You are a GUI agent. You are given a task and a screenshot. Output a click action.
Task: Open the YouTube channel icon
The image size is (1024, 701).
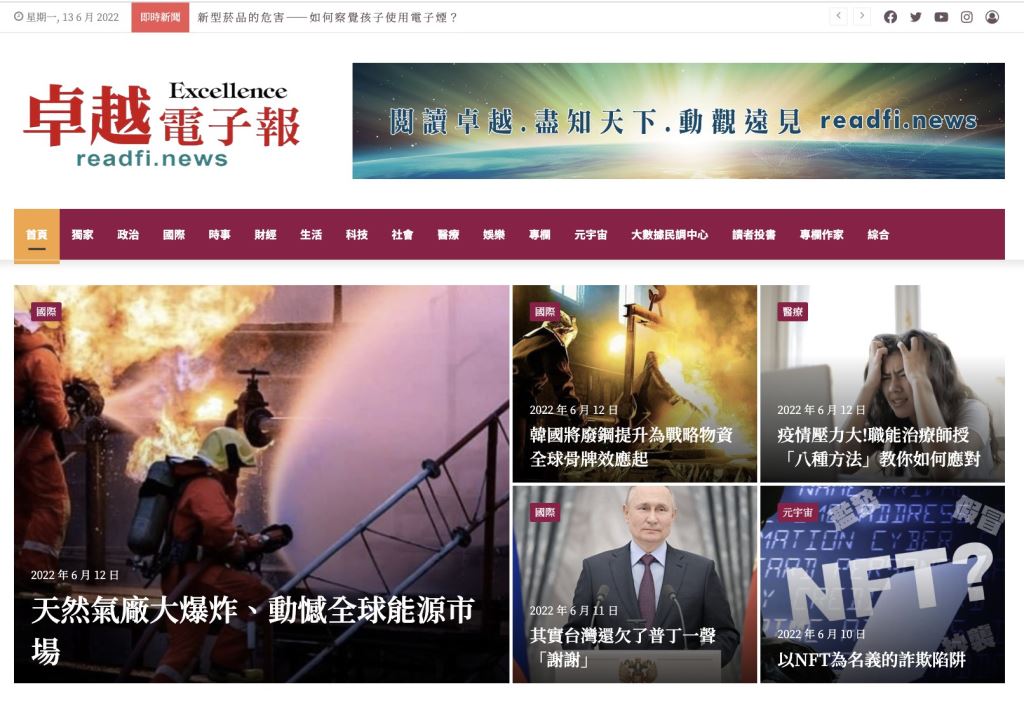941,17
